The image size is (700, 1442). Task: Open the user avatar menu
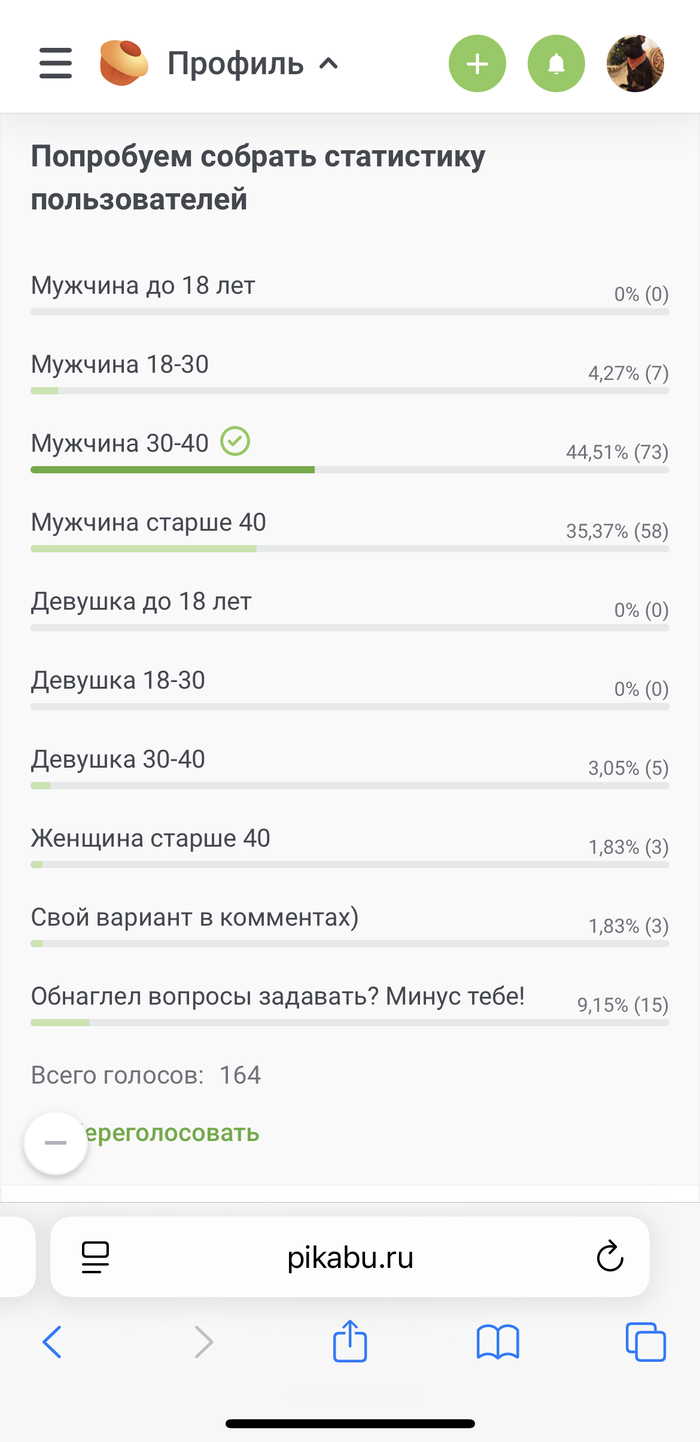point(635,64)
